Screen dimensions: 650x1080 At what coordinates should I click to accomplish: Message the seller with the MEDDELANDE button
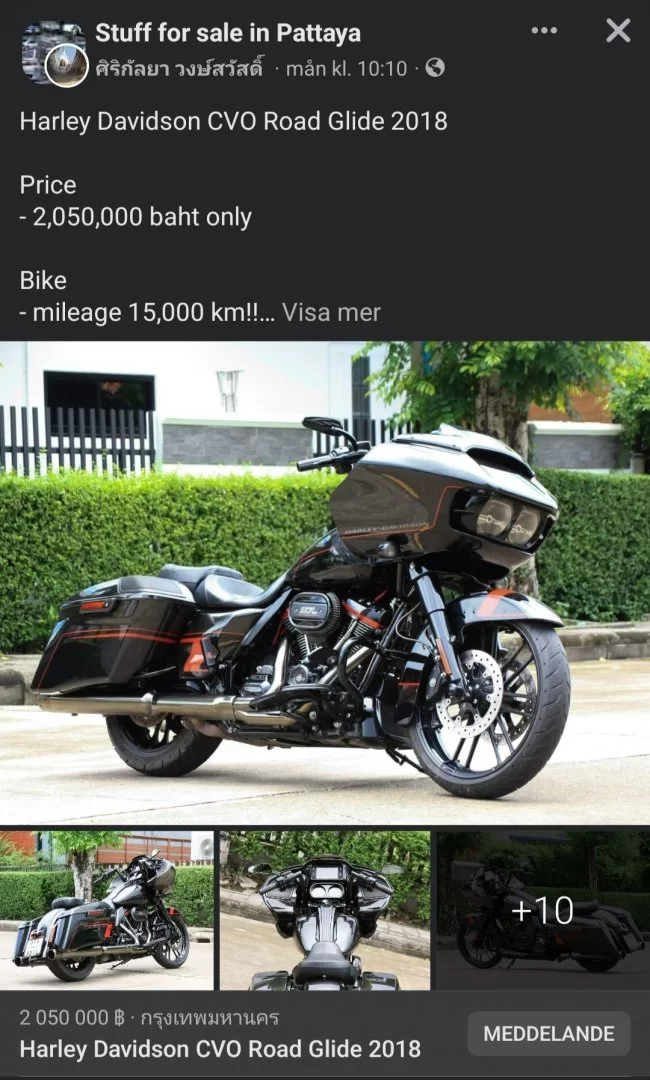(549, 1034)
